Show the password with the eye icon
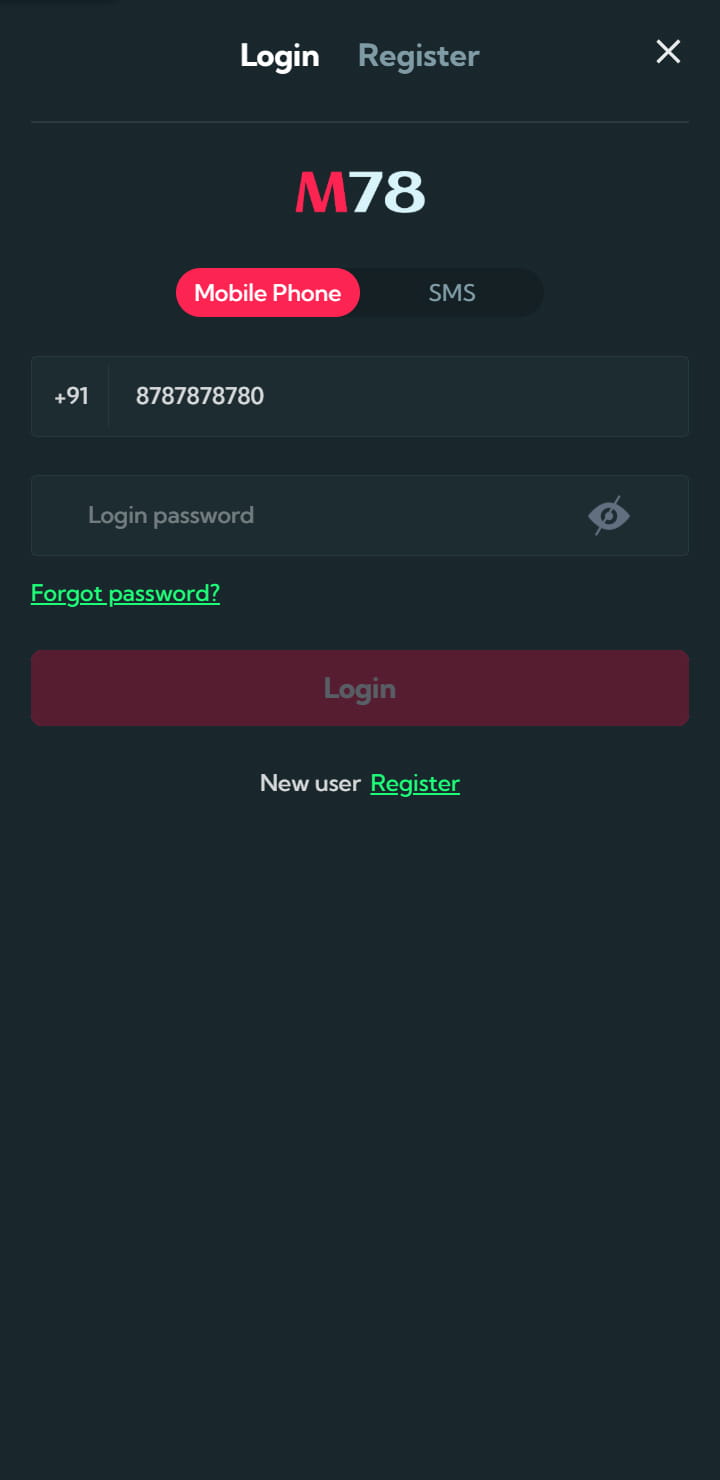Image resolution: width=720 pixels, height=1480 pixels. (x=609, y=515)
